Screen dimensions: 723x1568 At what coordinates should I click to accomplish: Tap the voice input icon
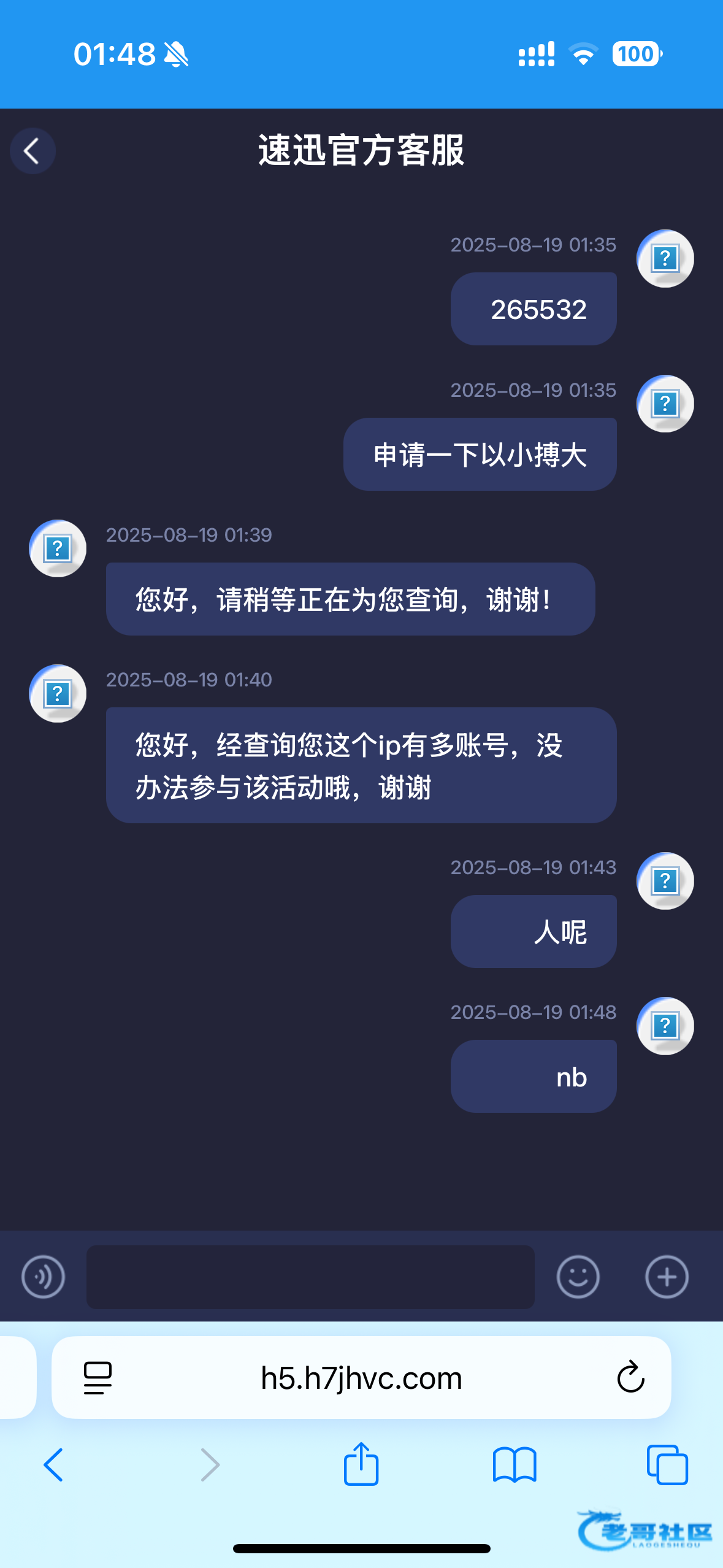pyautogui.click(x=43, y=1277)
